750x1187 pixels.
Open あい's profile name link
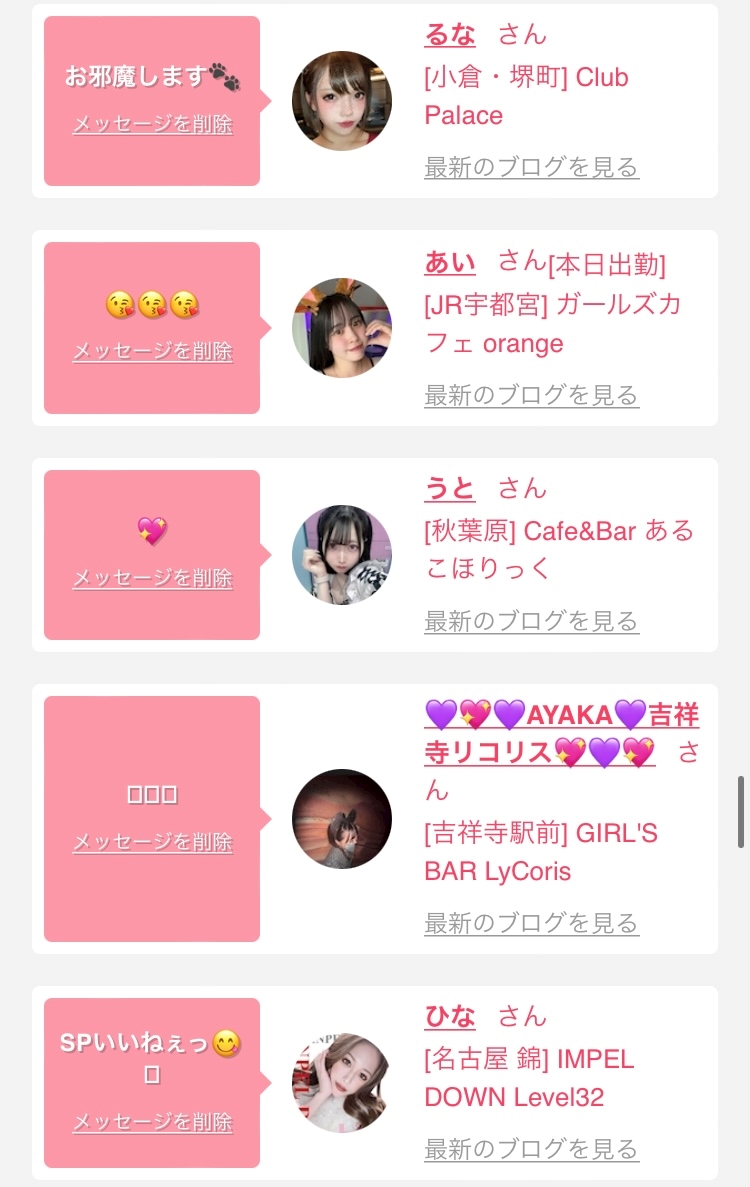(x=450, y=263)
